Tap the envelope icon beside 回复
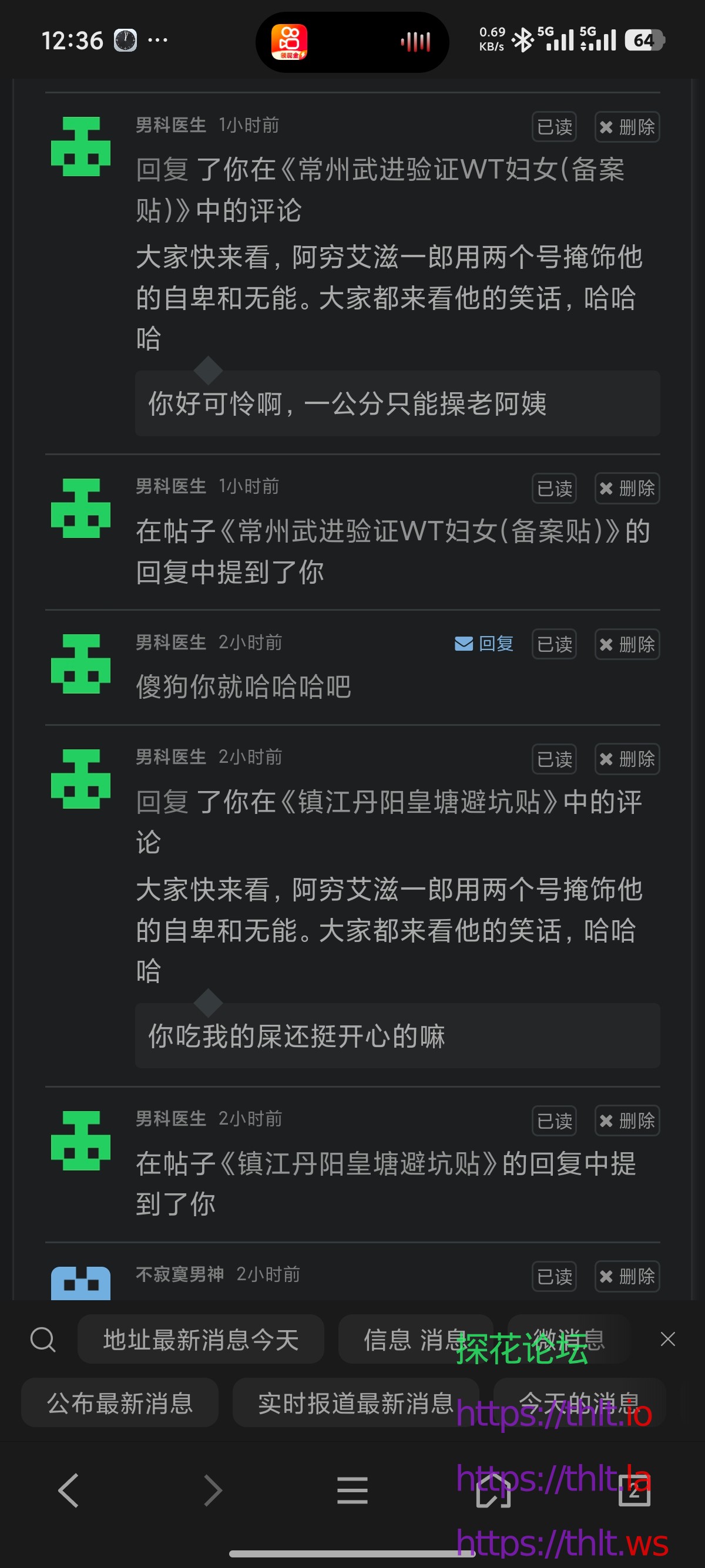The width and height of the screenshot is (705, 1568). (464, 644)
